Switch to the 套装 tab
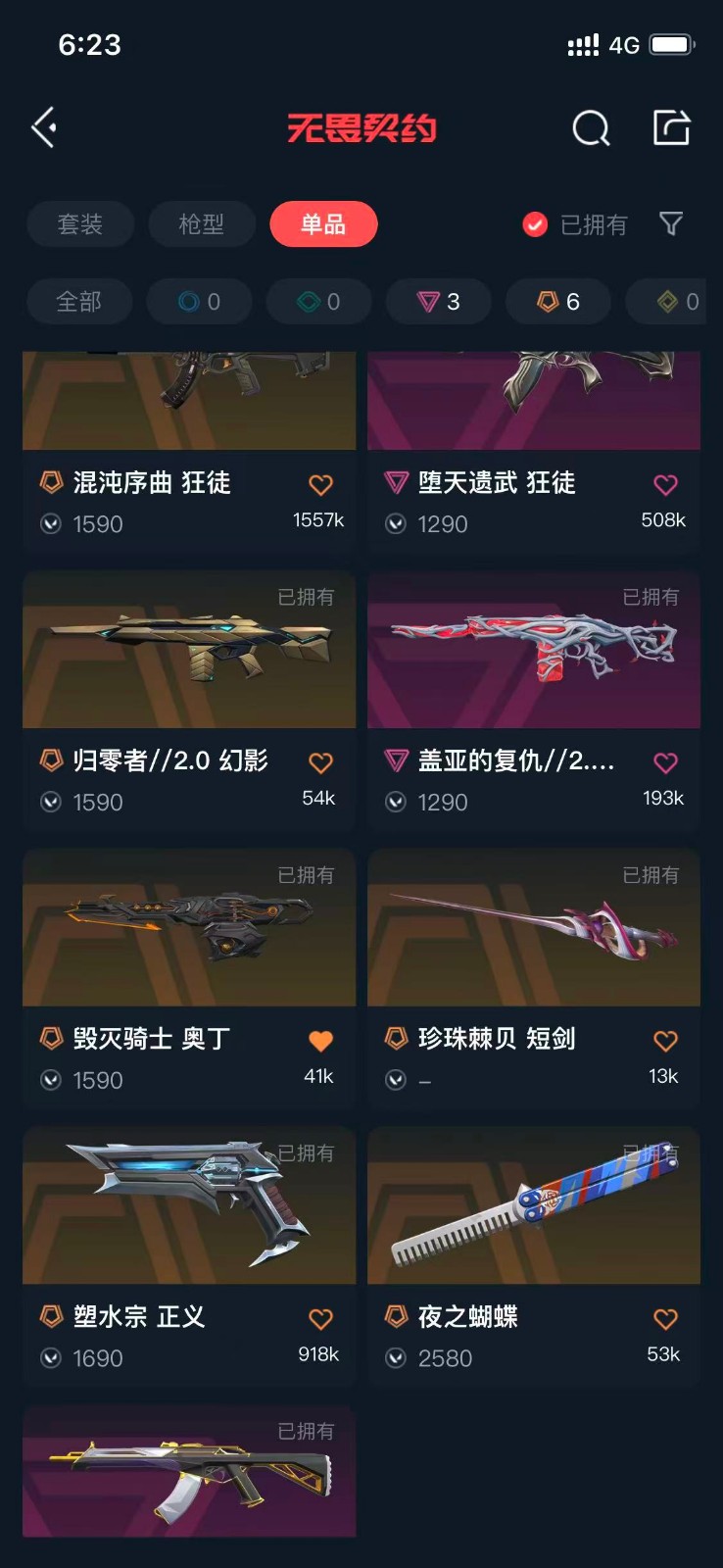The height and width of the screenshot is (1568, 723). pyautogui.click(x=80, y=224)
